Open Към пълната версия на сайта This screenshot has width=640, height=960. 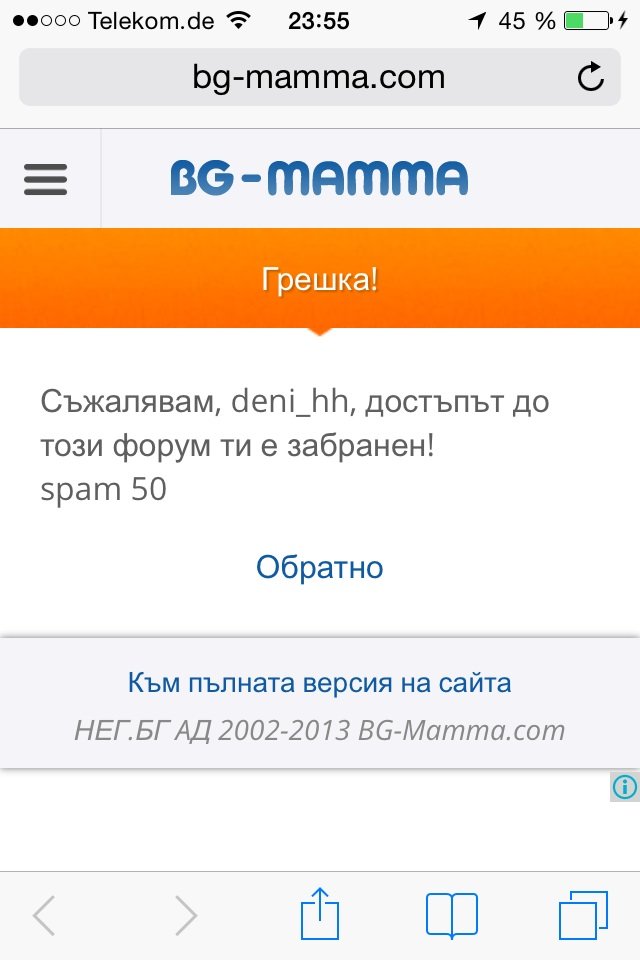[320, 684]
